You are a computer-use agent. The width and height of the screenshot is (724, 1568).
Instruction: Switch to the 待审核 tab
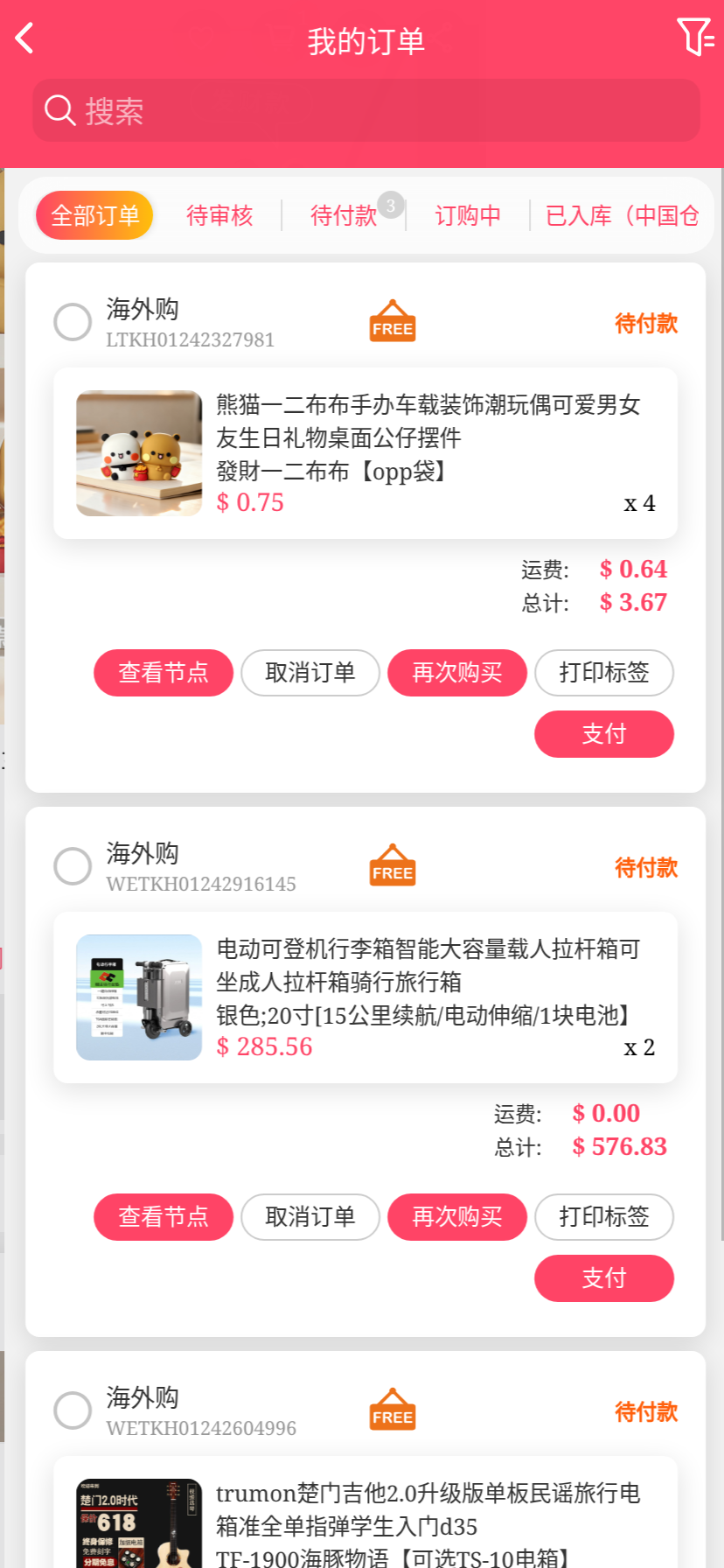[x=219, y=215]
